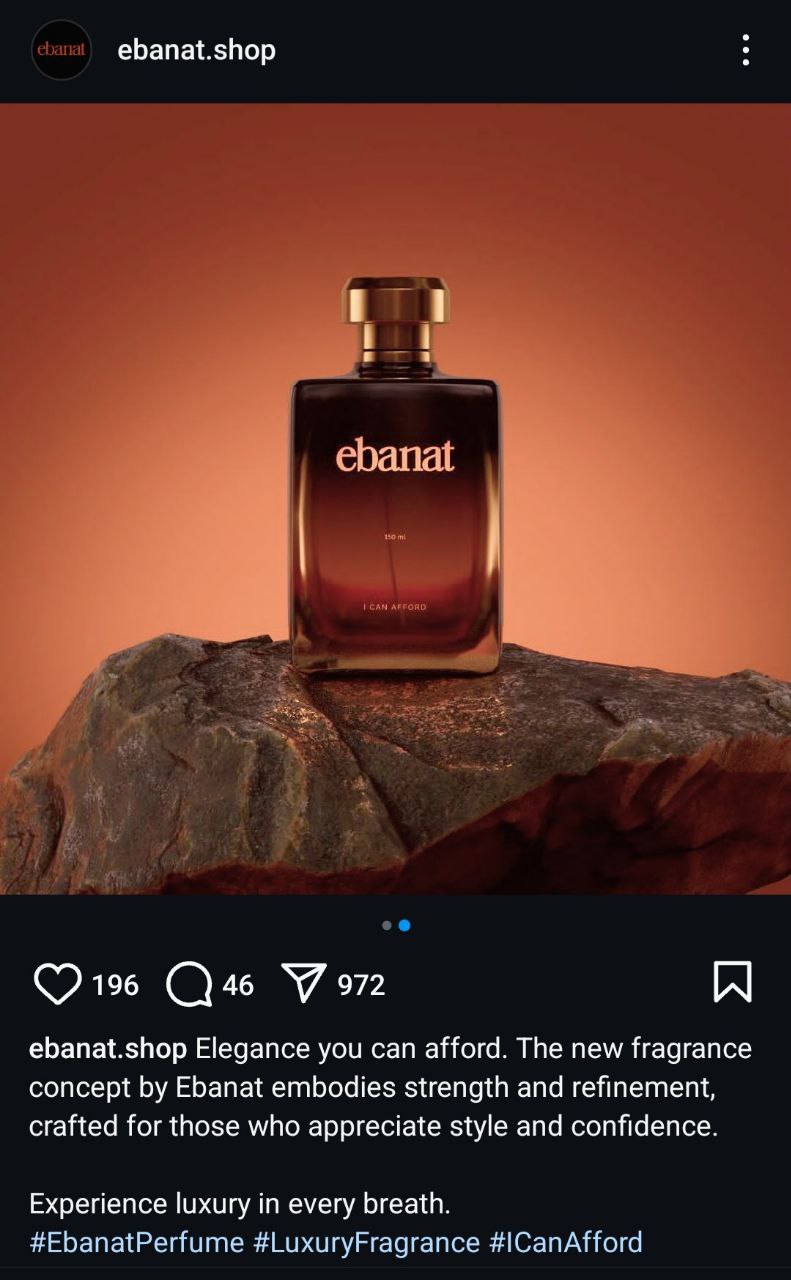Open the #ICanAfford hashtag
Image resolution: width=791 pixels, height=1280 pixels.
[x=565, y=1242]
